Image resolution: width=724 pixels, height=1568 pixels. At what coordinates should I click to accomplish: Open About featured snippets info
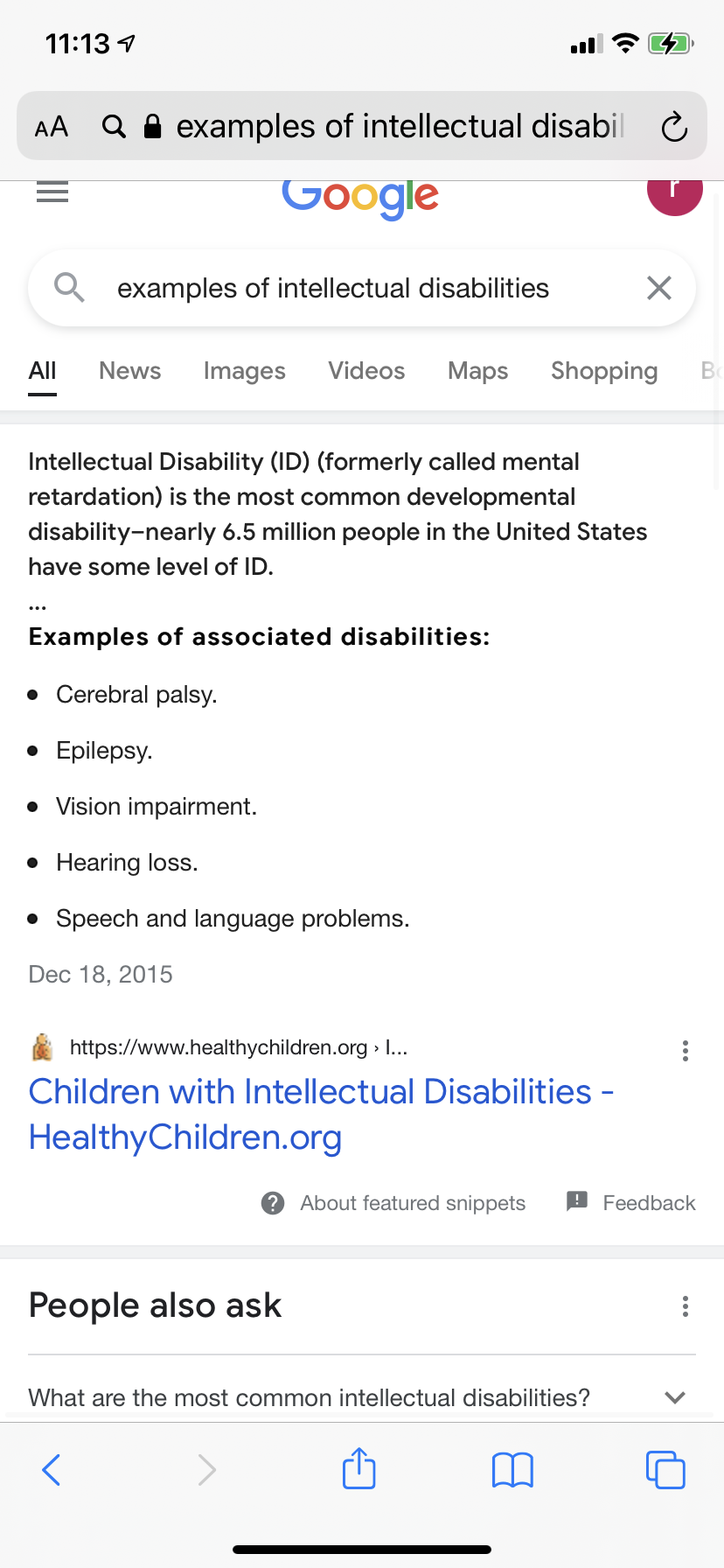[393, 1203]
